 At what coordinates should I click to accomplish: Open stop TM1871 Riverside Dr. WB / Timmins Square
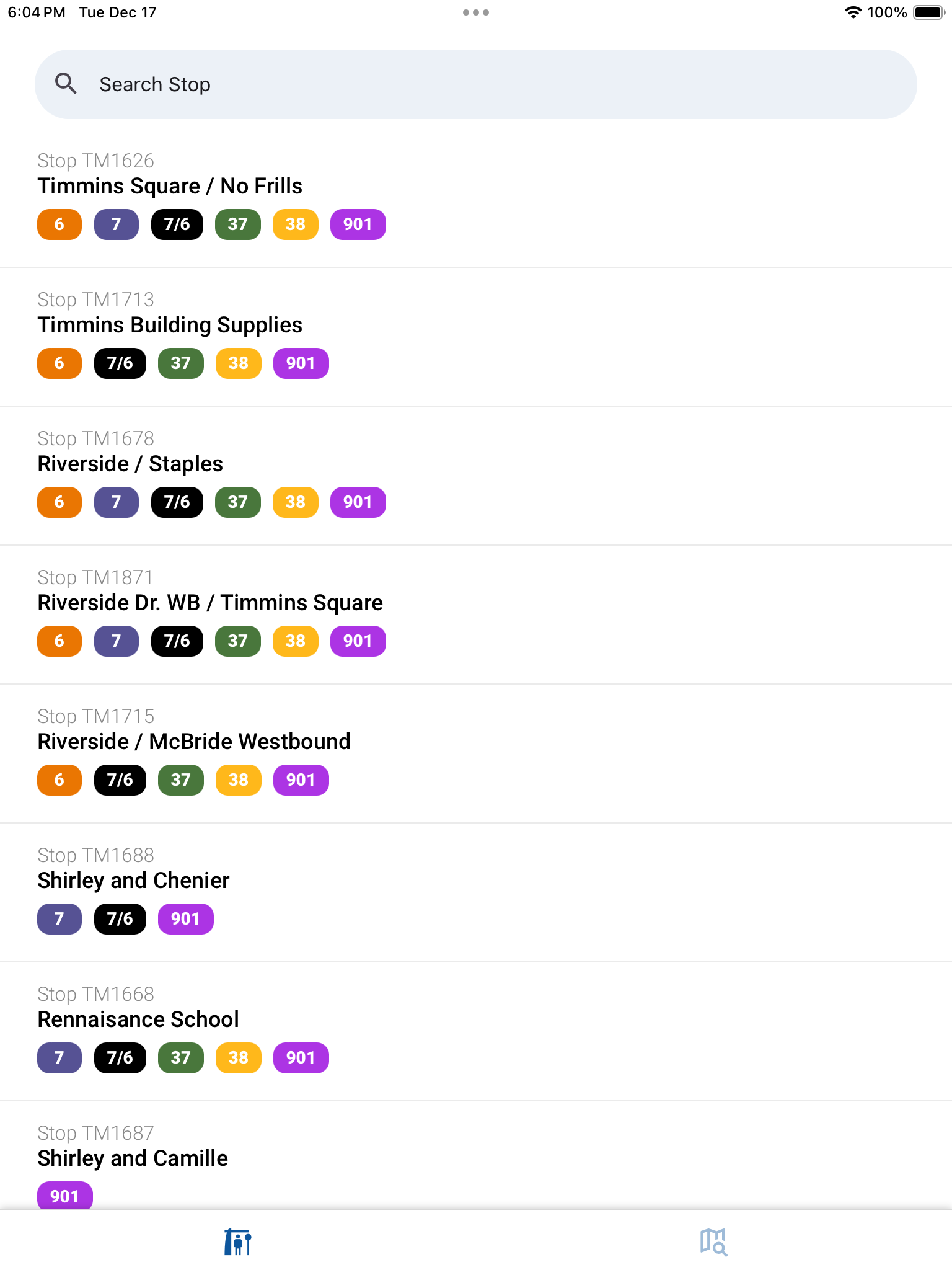tap(210, 602)
